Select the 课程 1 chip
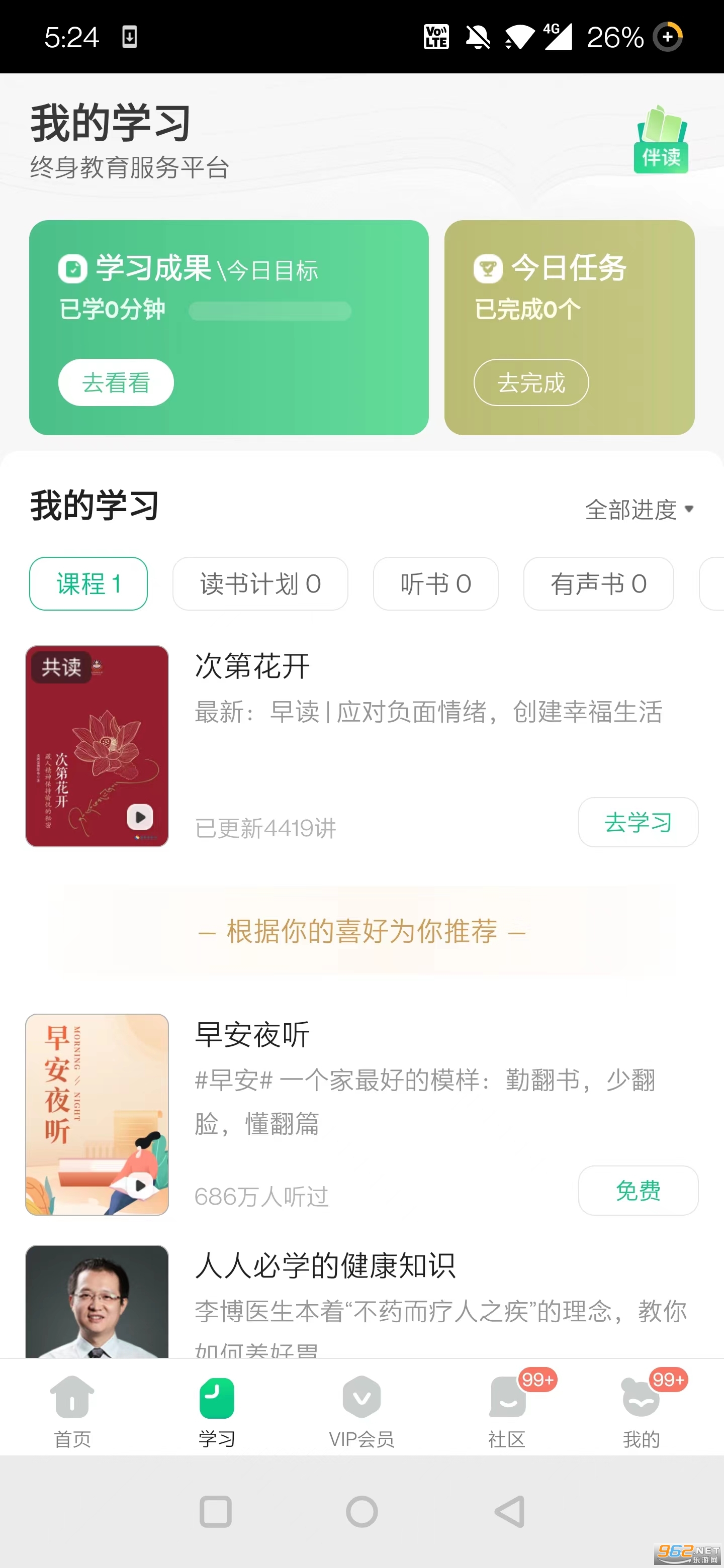The height and width of the screenshot is (1568, 724). 88,584
